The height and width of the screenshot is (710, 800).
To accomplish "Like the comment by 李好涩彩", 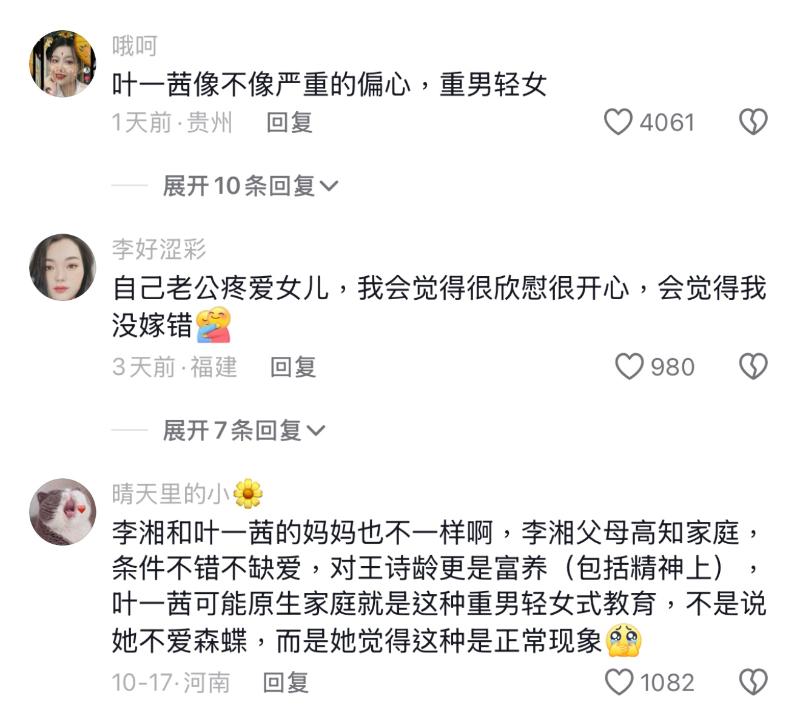I will (629, 367).
